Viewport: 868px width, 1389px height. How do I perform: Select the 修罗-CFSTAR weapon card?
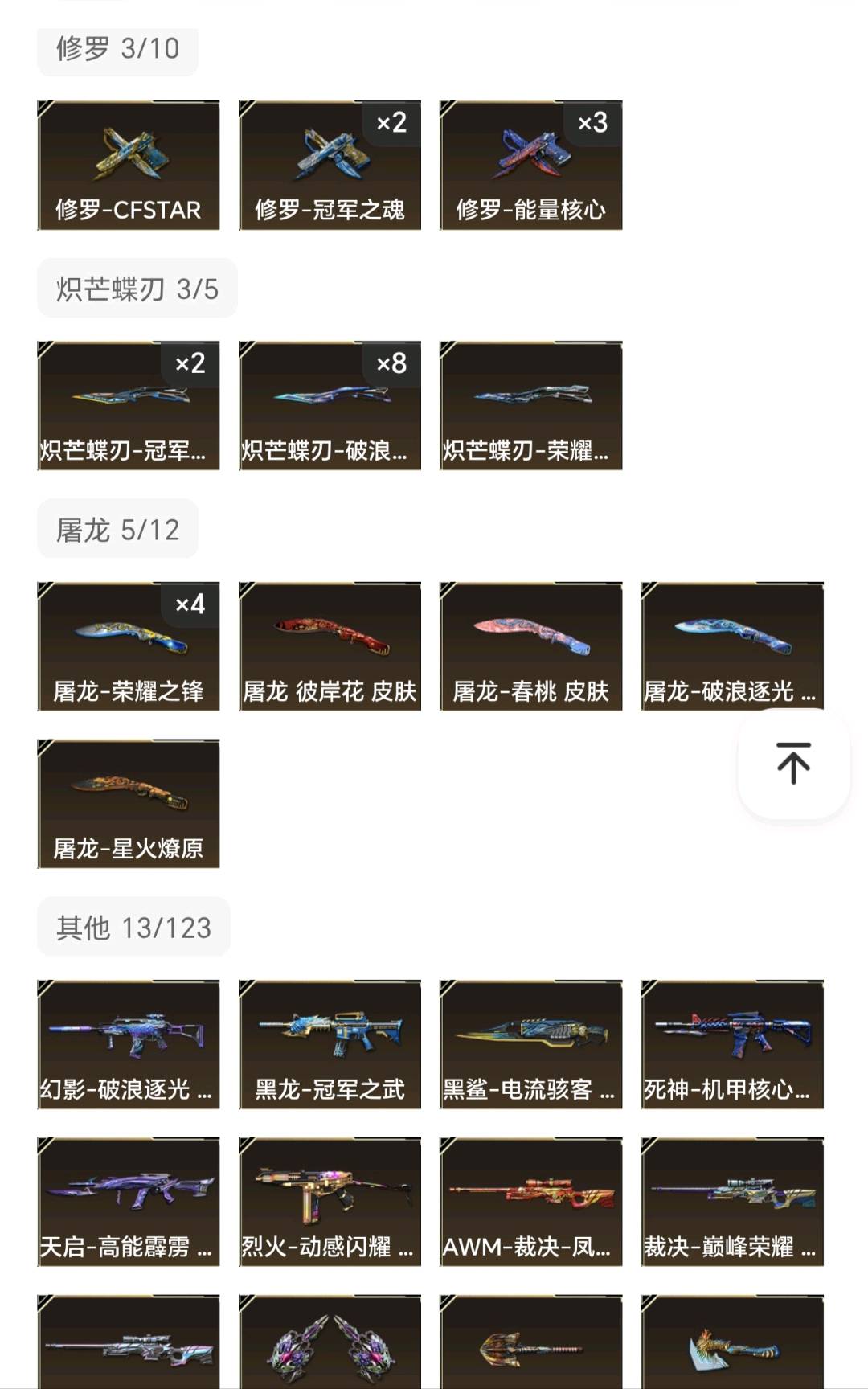coord(129,165)
